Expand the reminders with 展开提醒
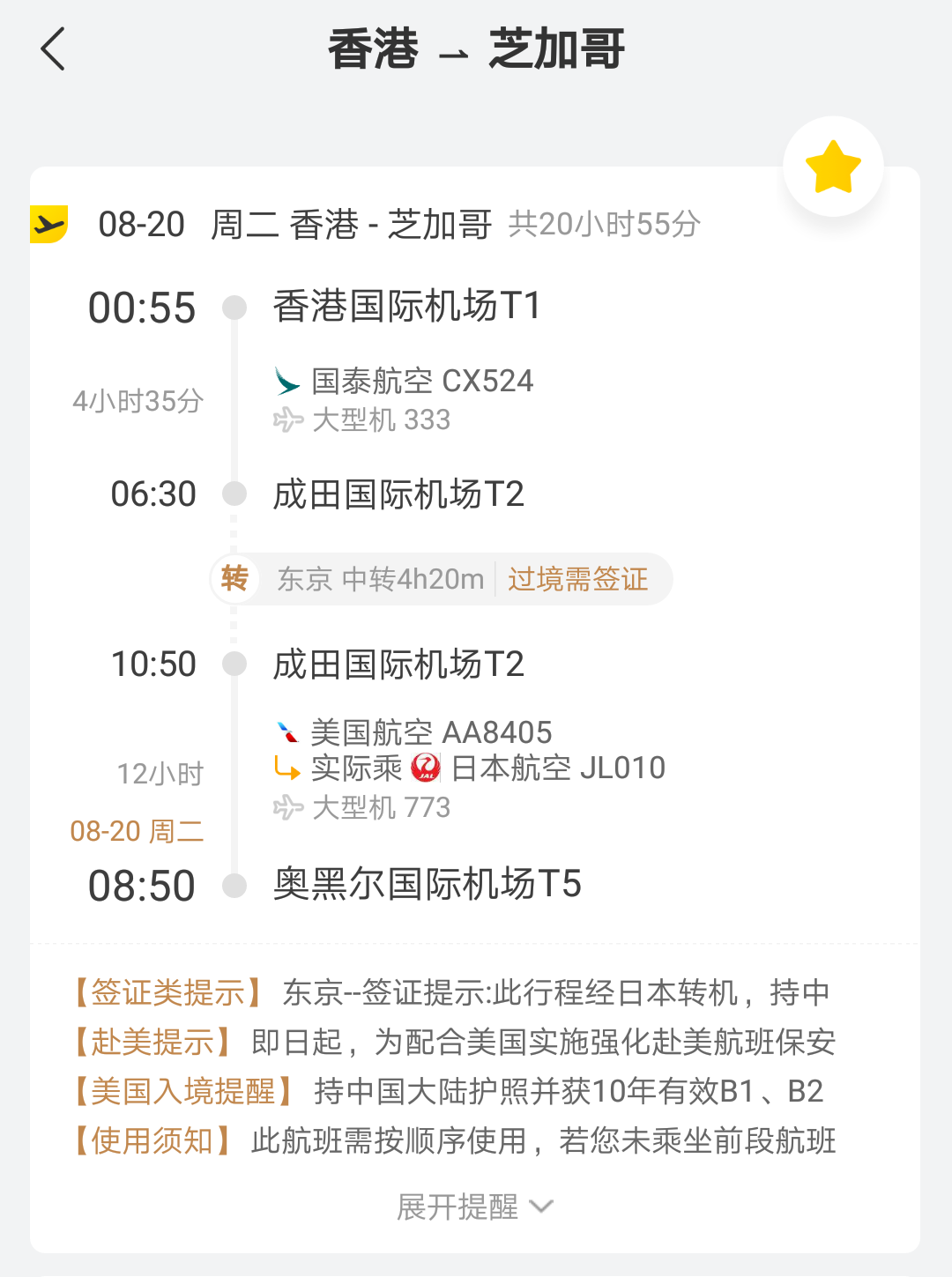This screenshot has width=952, height=1277. (475, 1206)
